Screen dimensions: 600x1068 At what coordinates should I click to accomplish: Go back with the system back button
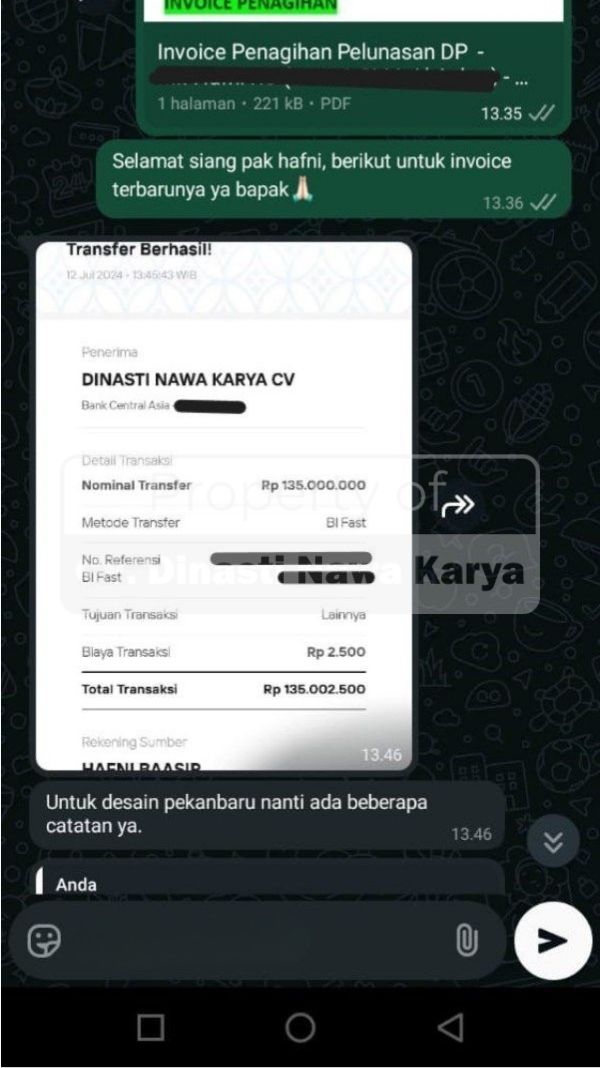tap(451, 1027)
